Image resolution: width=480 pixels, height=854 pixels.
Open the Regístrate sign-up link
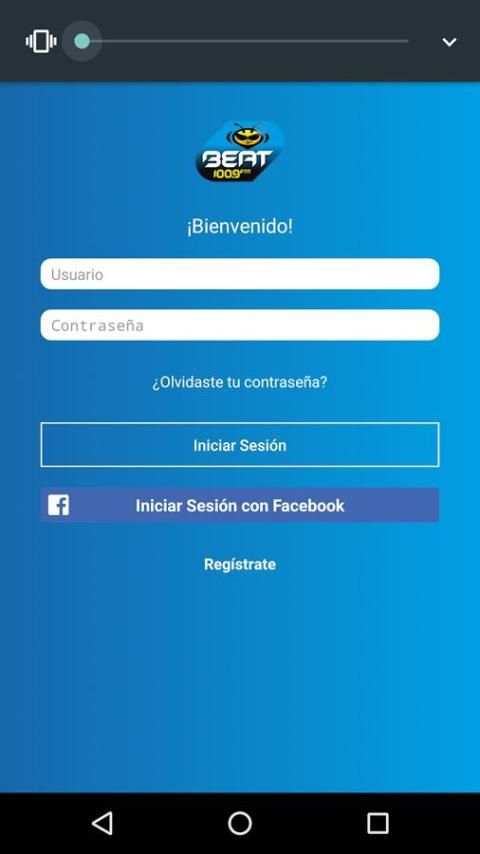[x=240, y=564]
